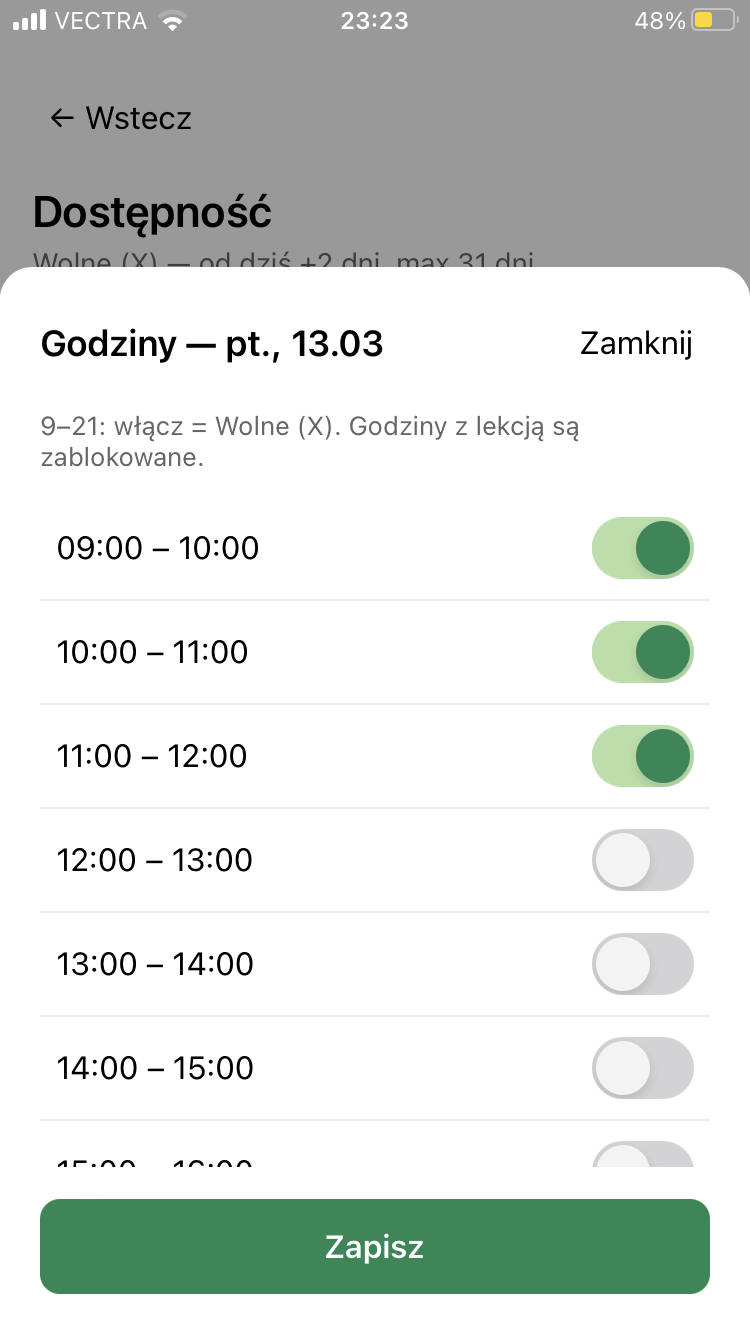The image size is (750, 1334).
Task: Tap the battery icon
Action: point(712,19)
